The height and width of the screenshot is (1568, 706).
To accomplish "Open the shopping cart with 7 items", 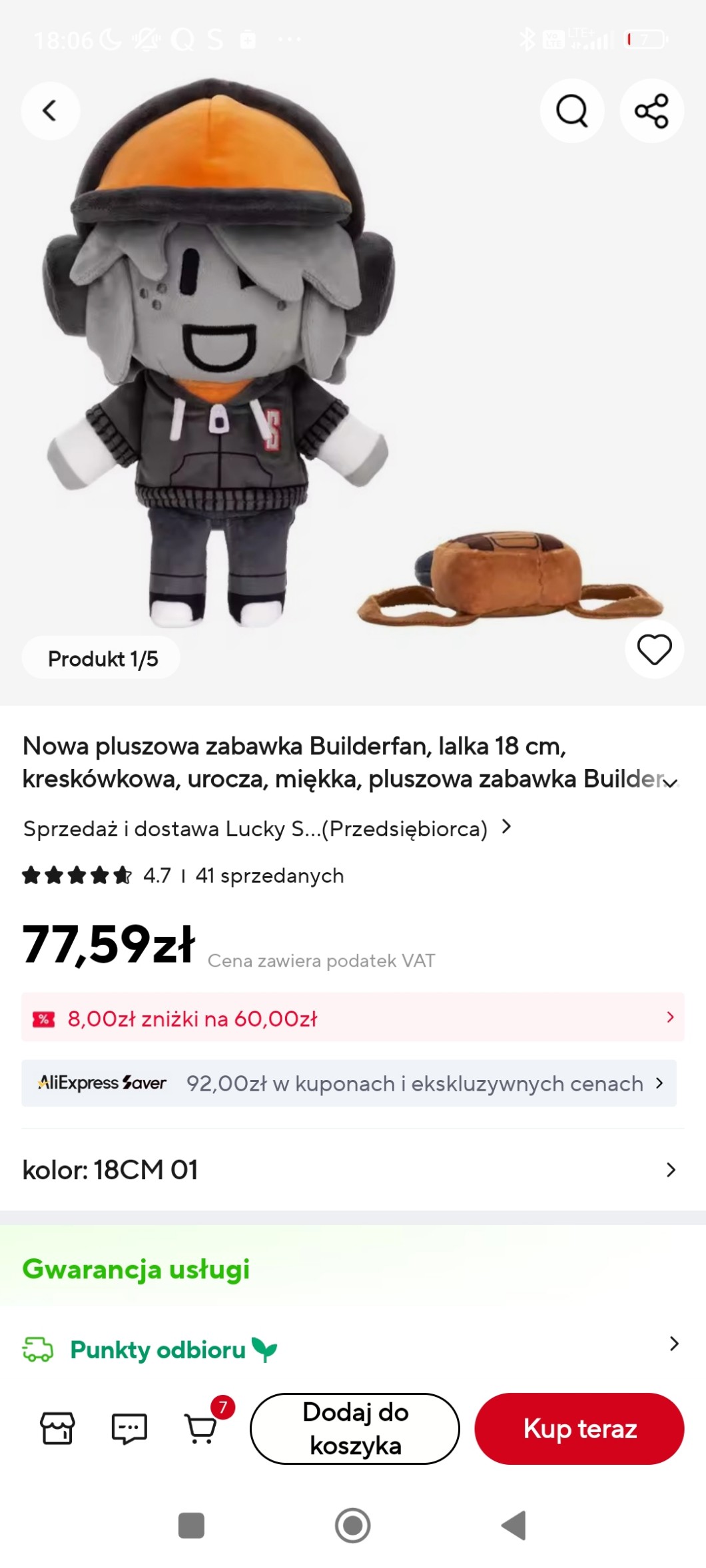I will [201, 1428].
